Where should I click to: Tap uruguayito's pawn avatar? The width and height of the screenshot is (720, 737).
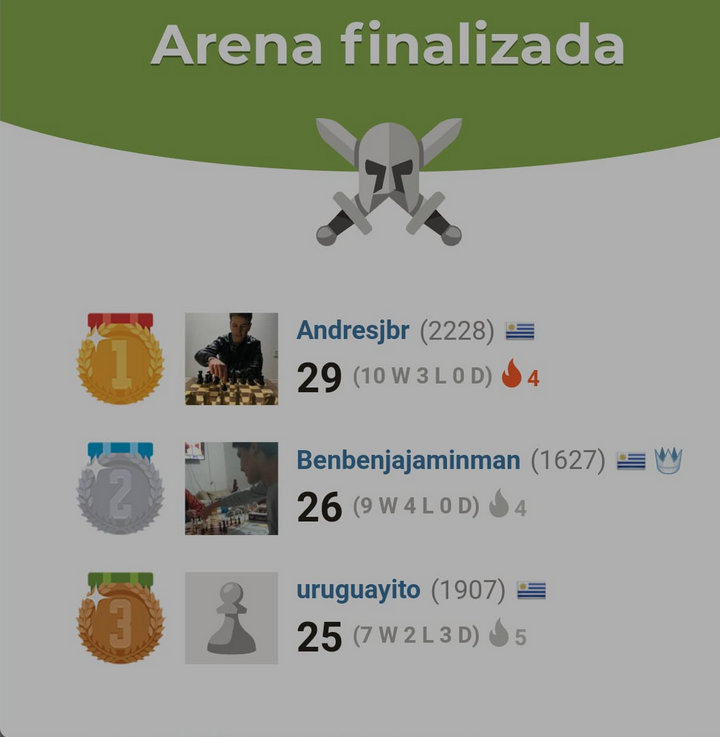click(231, 618)
